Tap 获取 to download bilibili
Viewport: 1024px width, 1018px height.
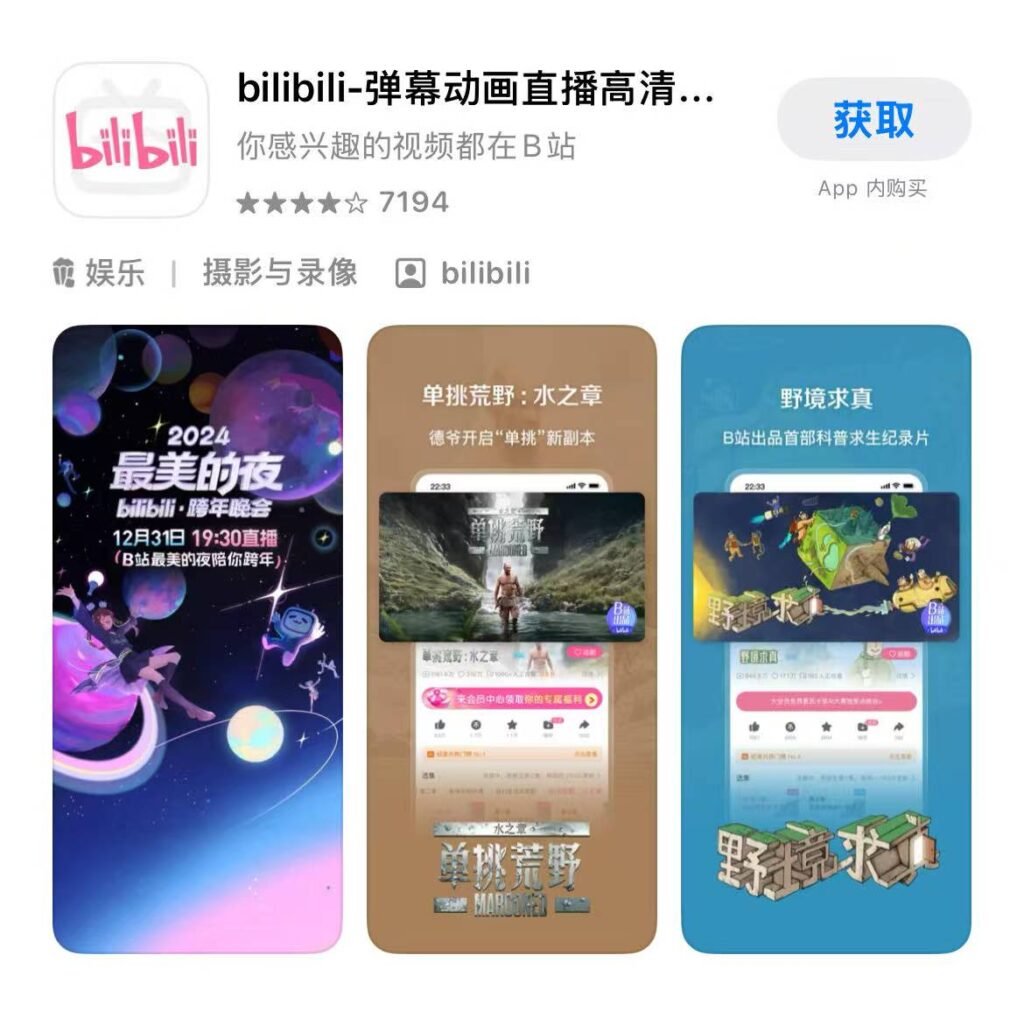[x=873, y=120]
